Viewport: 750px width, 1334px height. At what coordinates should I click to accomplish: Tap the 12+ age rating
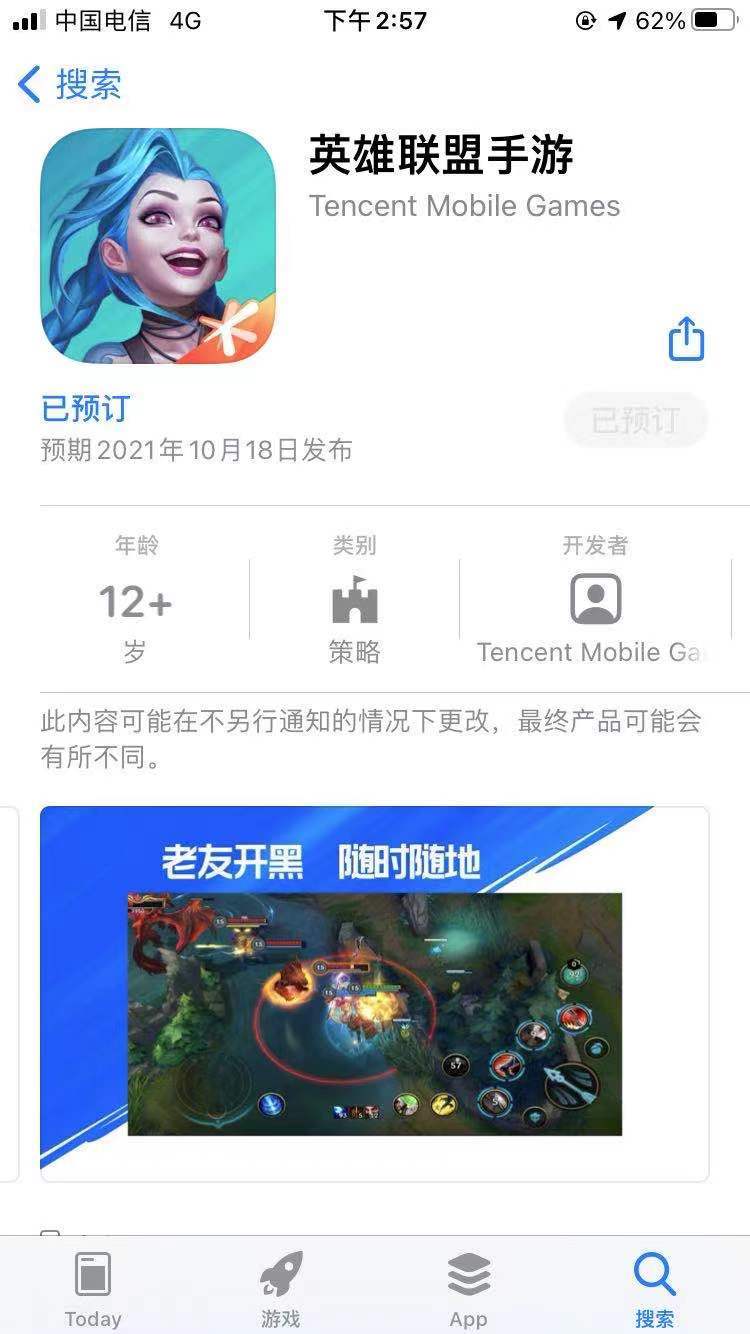135,600
